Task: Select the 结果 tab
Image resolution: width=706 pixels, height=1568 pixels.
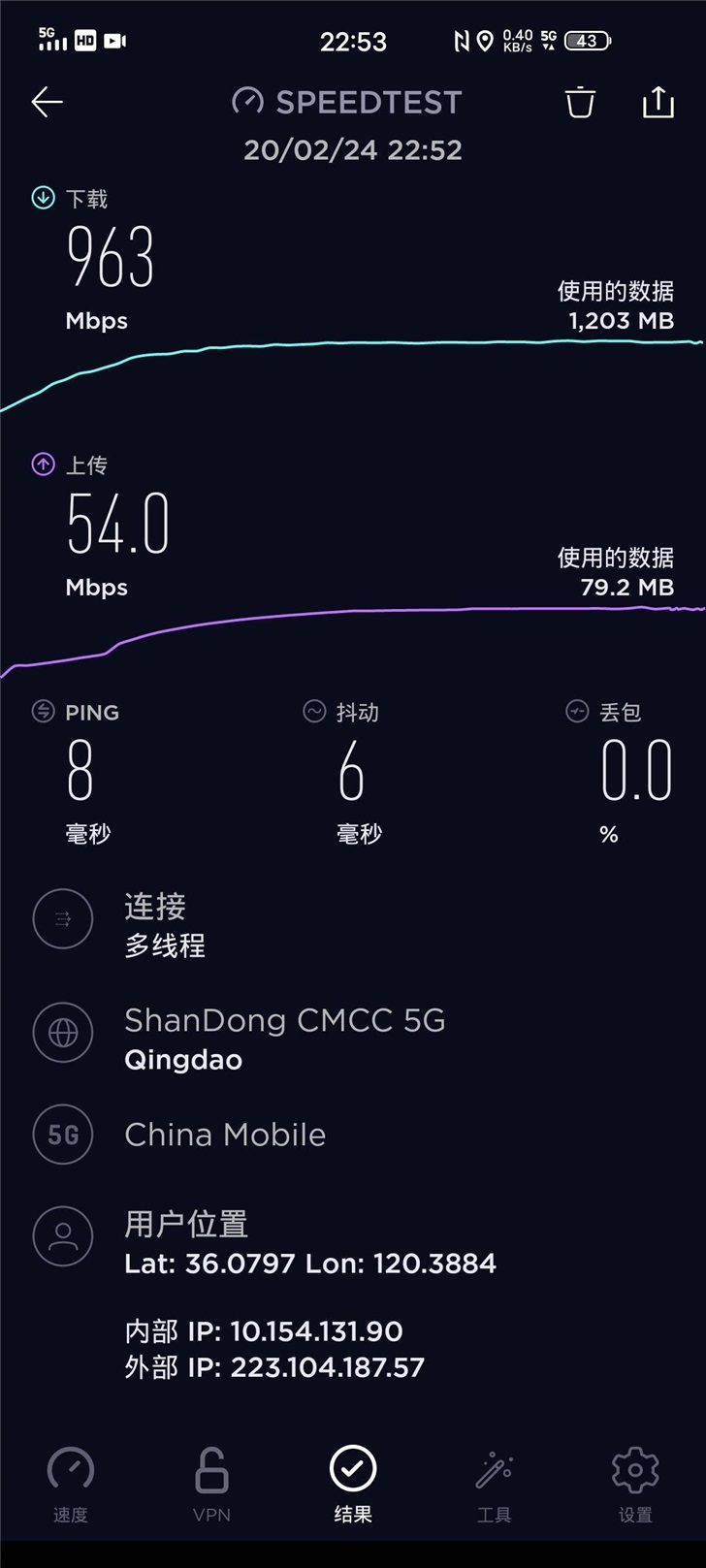Action: coord(353,1484)
